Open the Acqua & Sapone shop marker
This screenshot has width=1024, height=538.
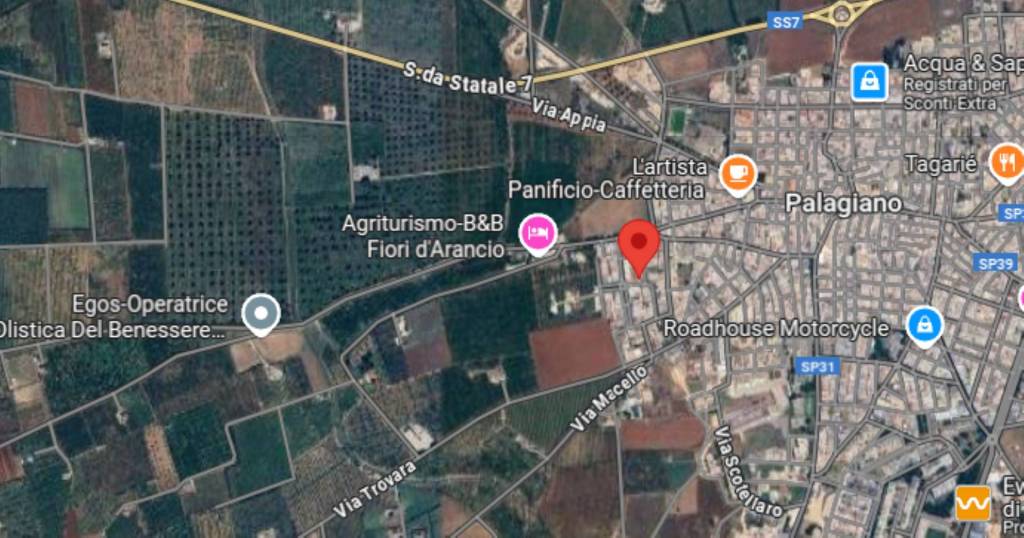[870, 81]
